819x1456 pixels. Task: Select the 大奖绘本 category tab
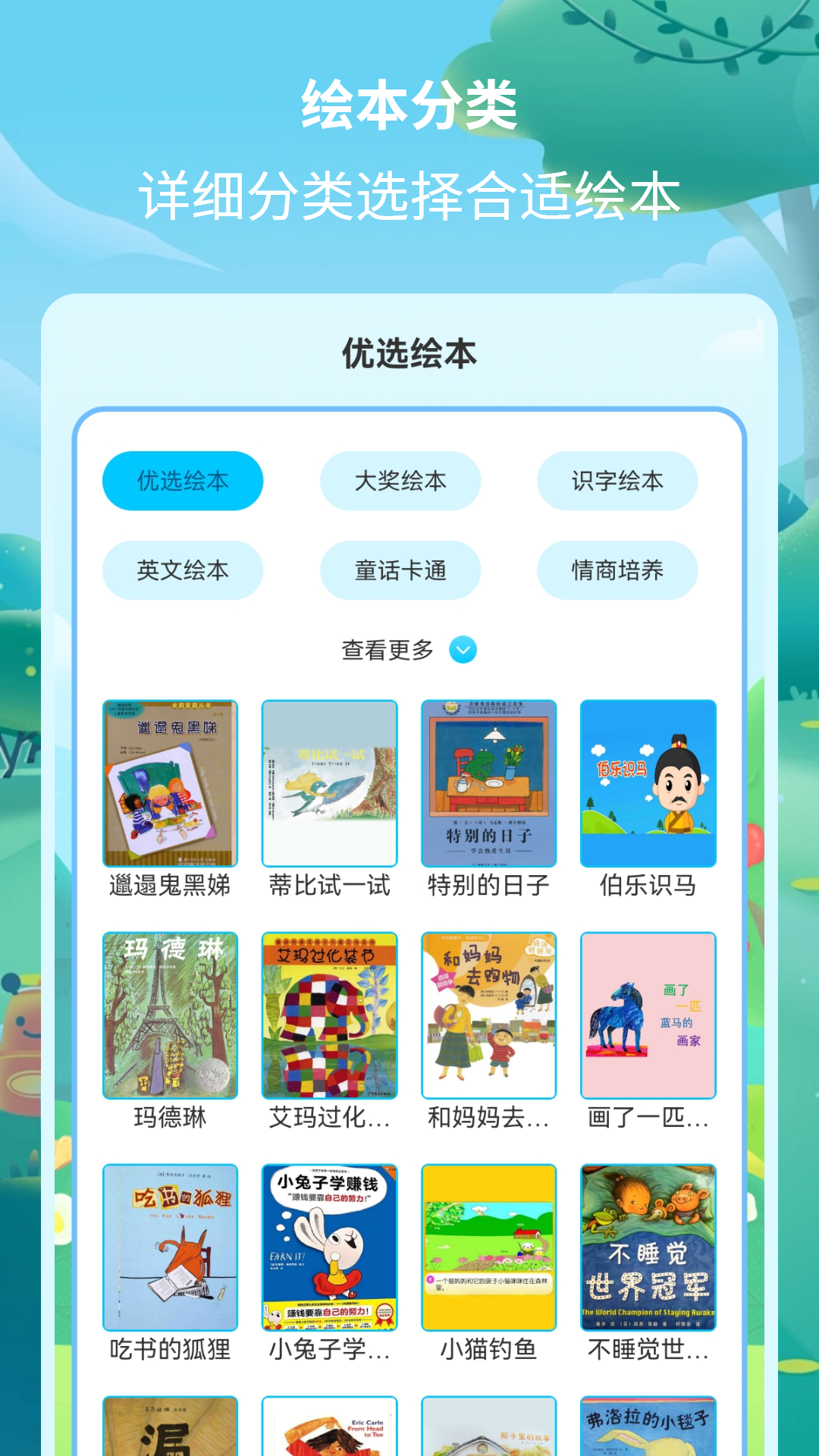pyautogui.click(x=400, y=479)
